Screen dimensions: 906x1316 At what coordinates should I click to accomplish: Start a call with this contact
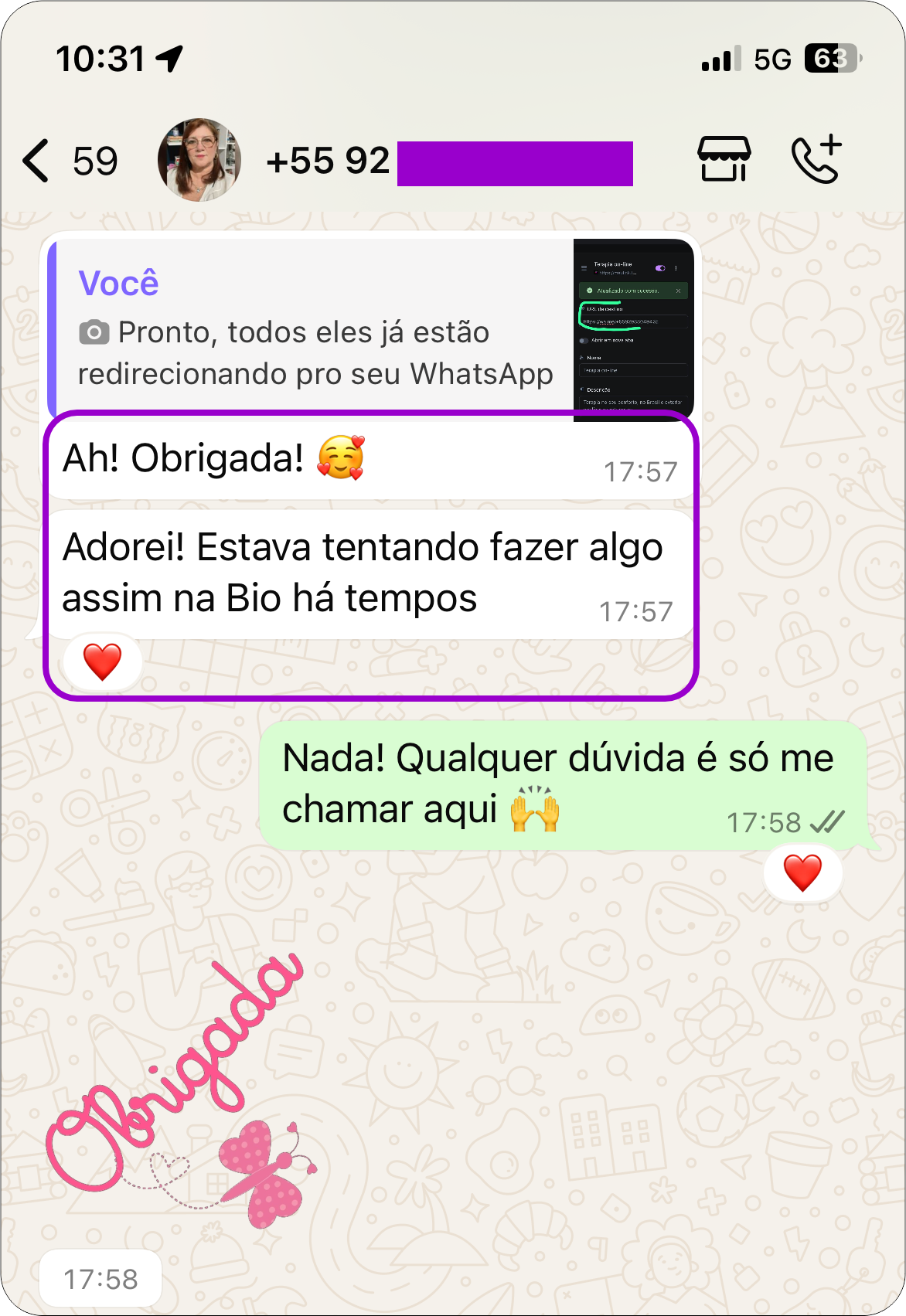coord(816,159)
